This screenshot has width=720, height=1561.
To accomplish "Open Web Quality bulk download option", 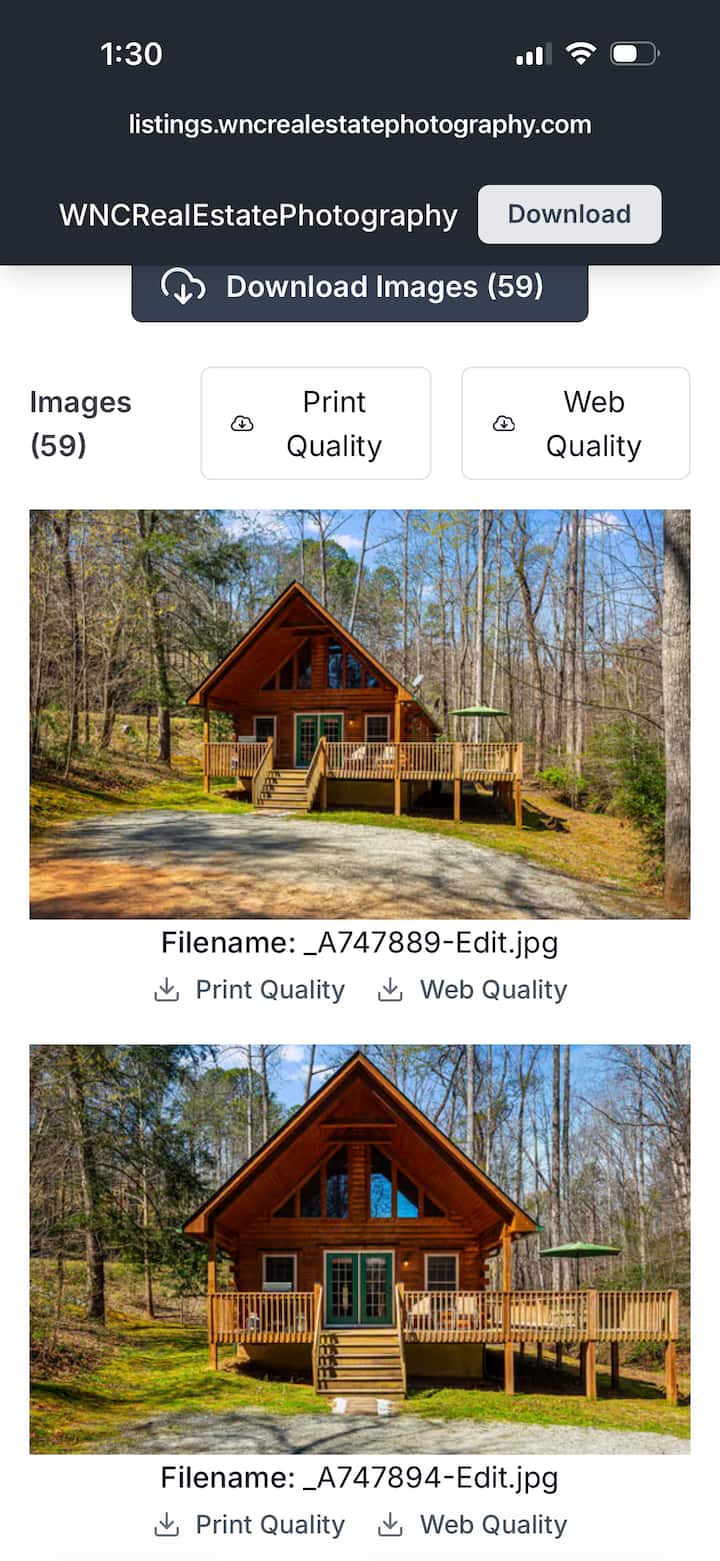I will click(x=575, y=423).
